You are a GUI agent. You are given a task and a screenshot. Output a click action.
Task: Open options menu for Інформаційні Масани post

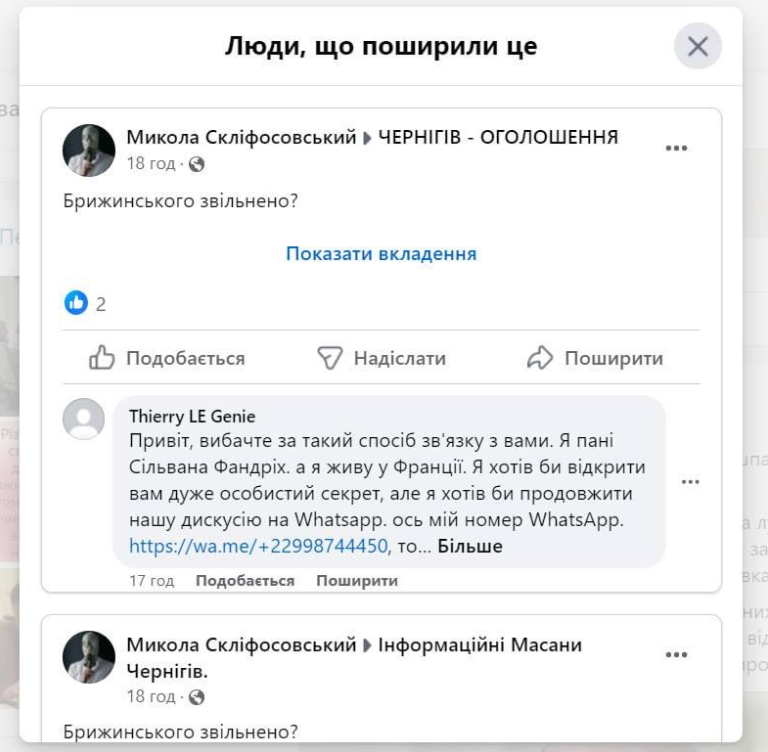point(676,655)
